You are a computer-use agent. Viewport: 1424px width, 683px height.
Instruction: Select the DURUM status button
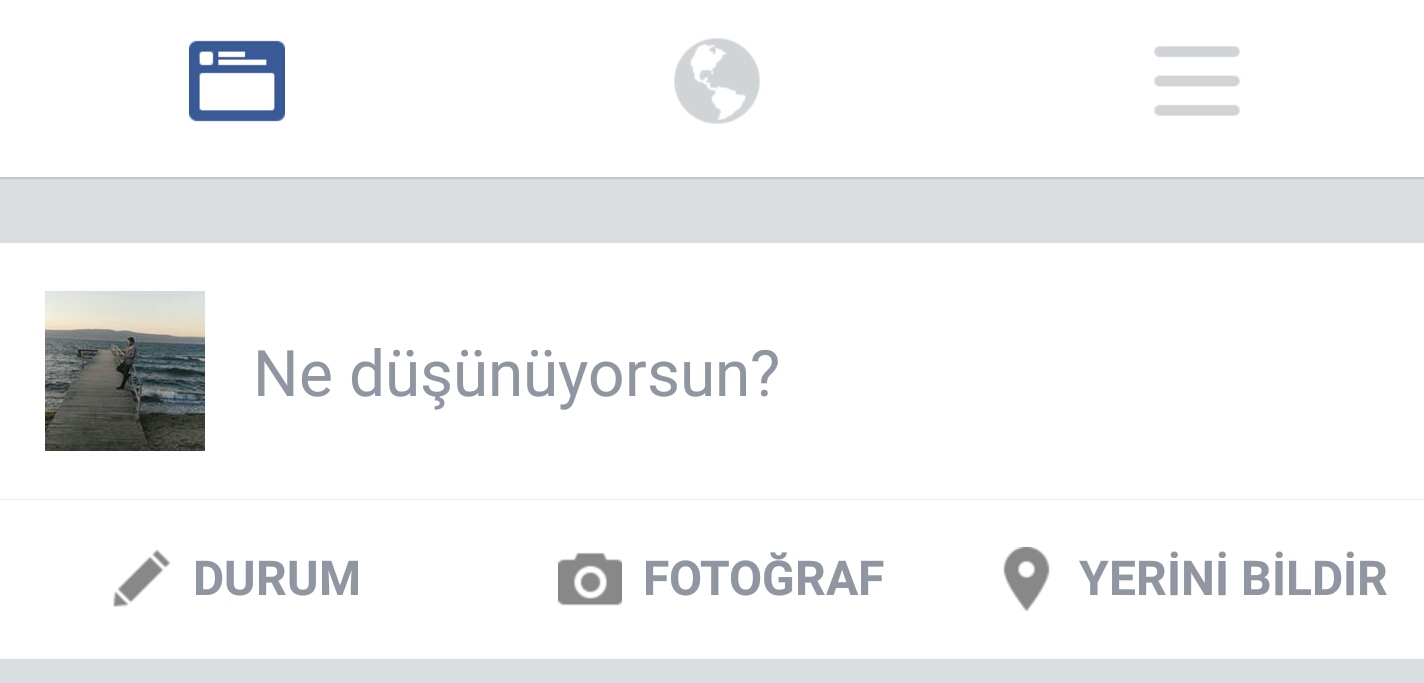click(238, 579)
